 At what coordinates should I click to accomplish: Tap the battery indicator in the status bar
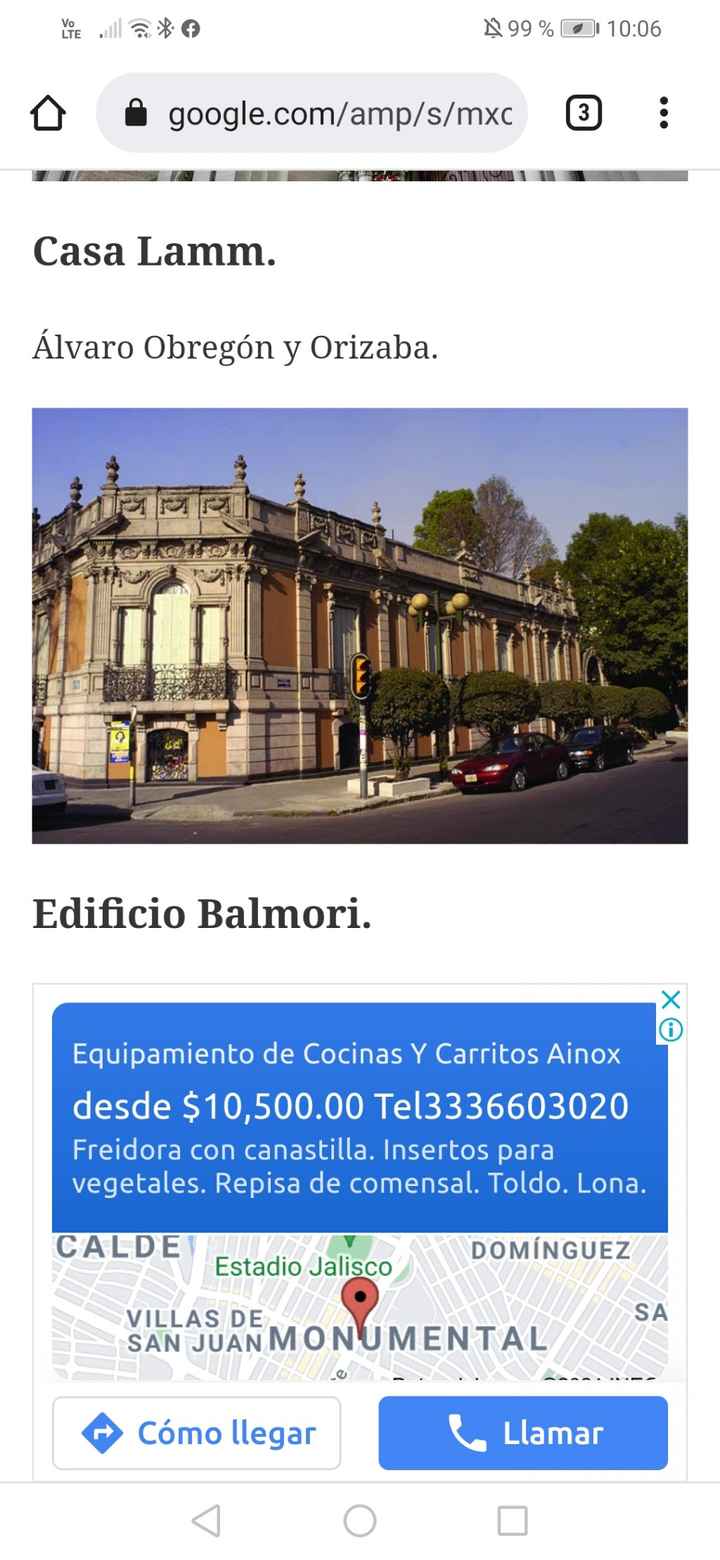click(577, 28)
